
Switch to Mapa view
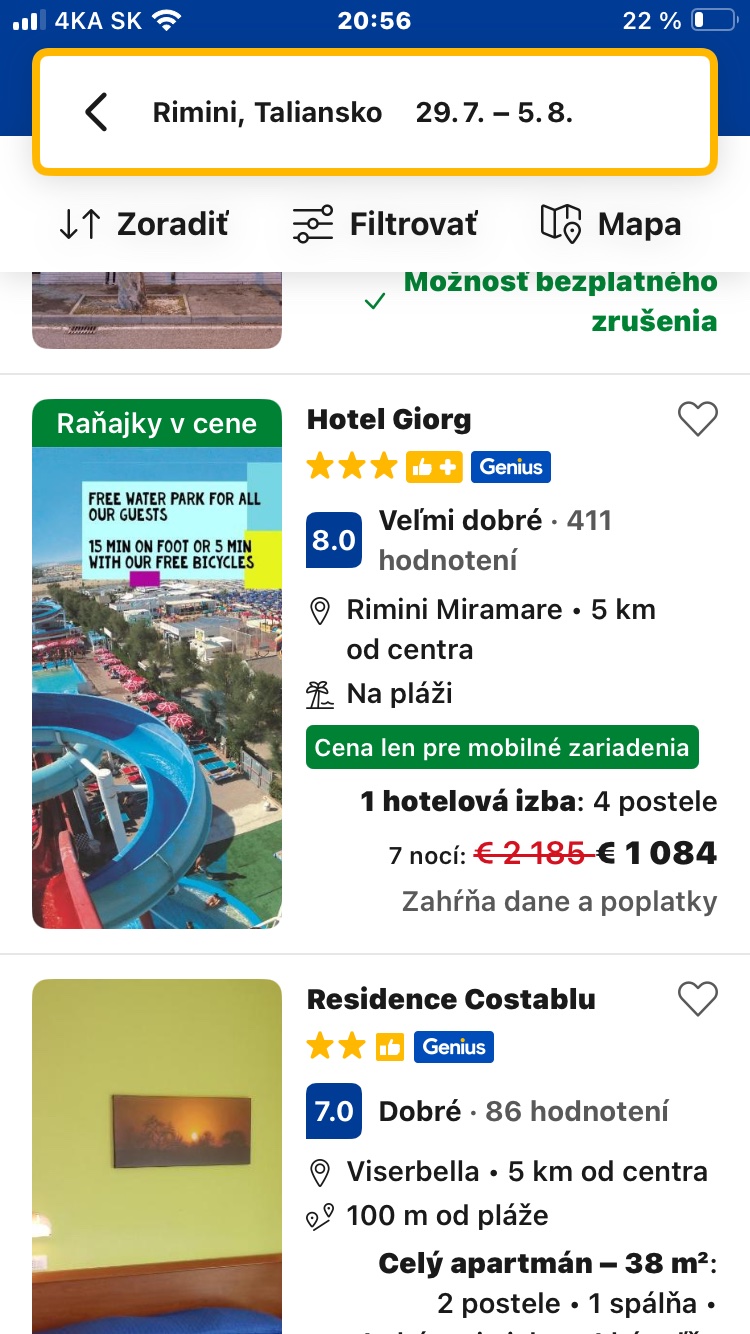[611, 224]
